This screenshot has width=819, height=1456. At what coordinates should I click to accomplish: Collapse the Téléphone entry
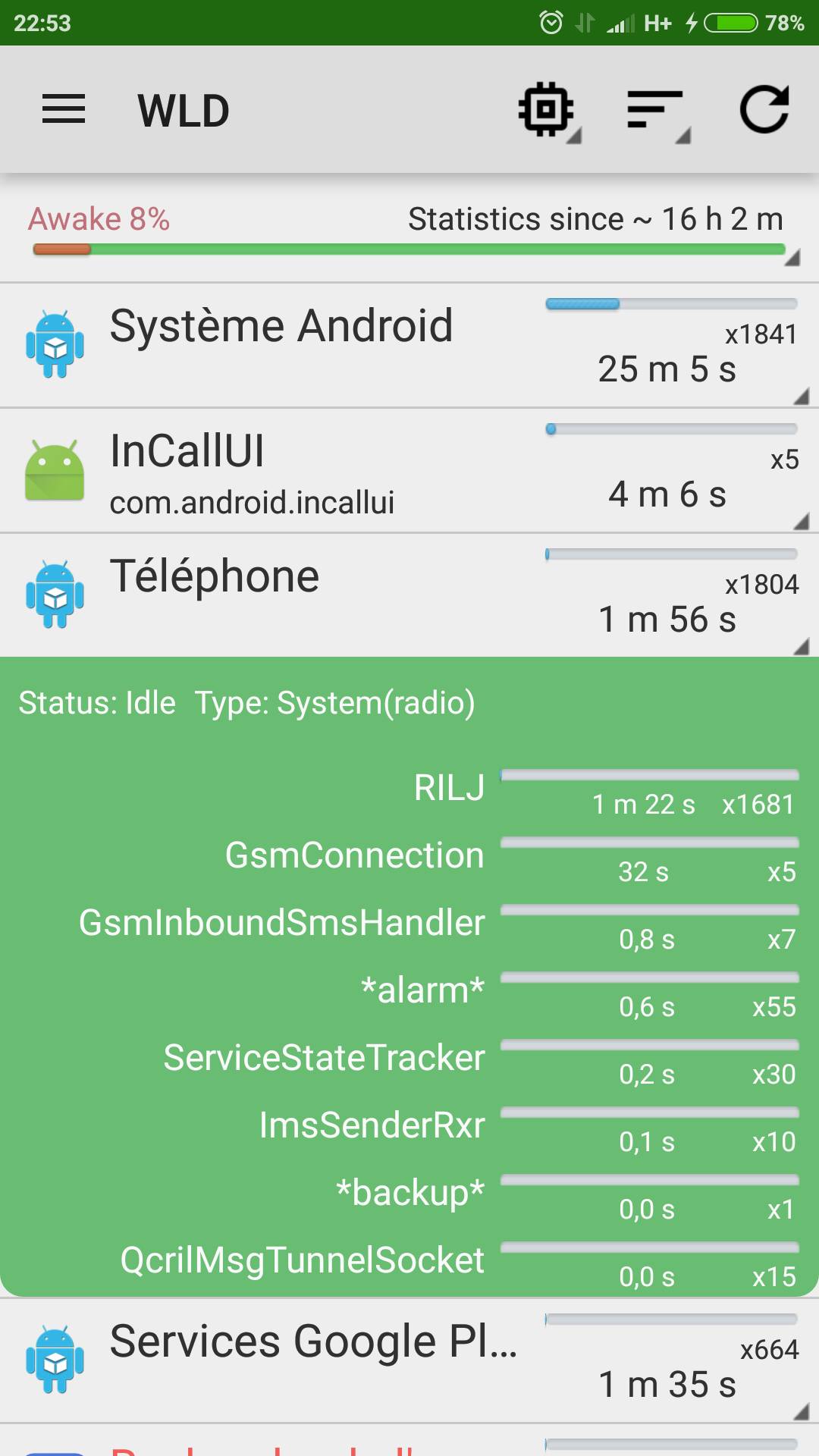pos(409,596)
